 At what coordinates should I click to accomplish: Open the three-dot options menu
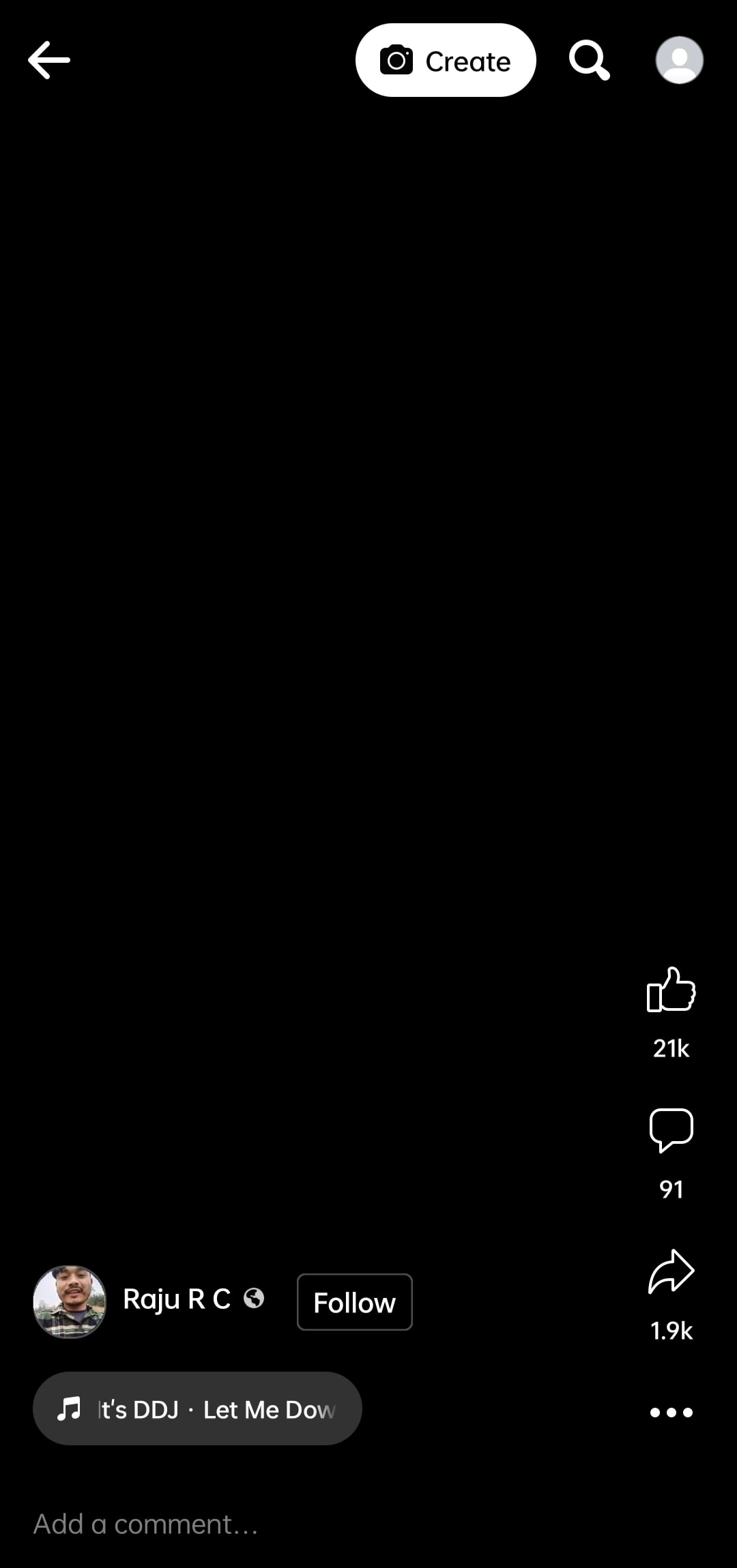click(671, 1412)
